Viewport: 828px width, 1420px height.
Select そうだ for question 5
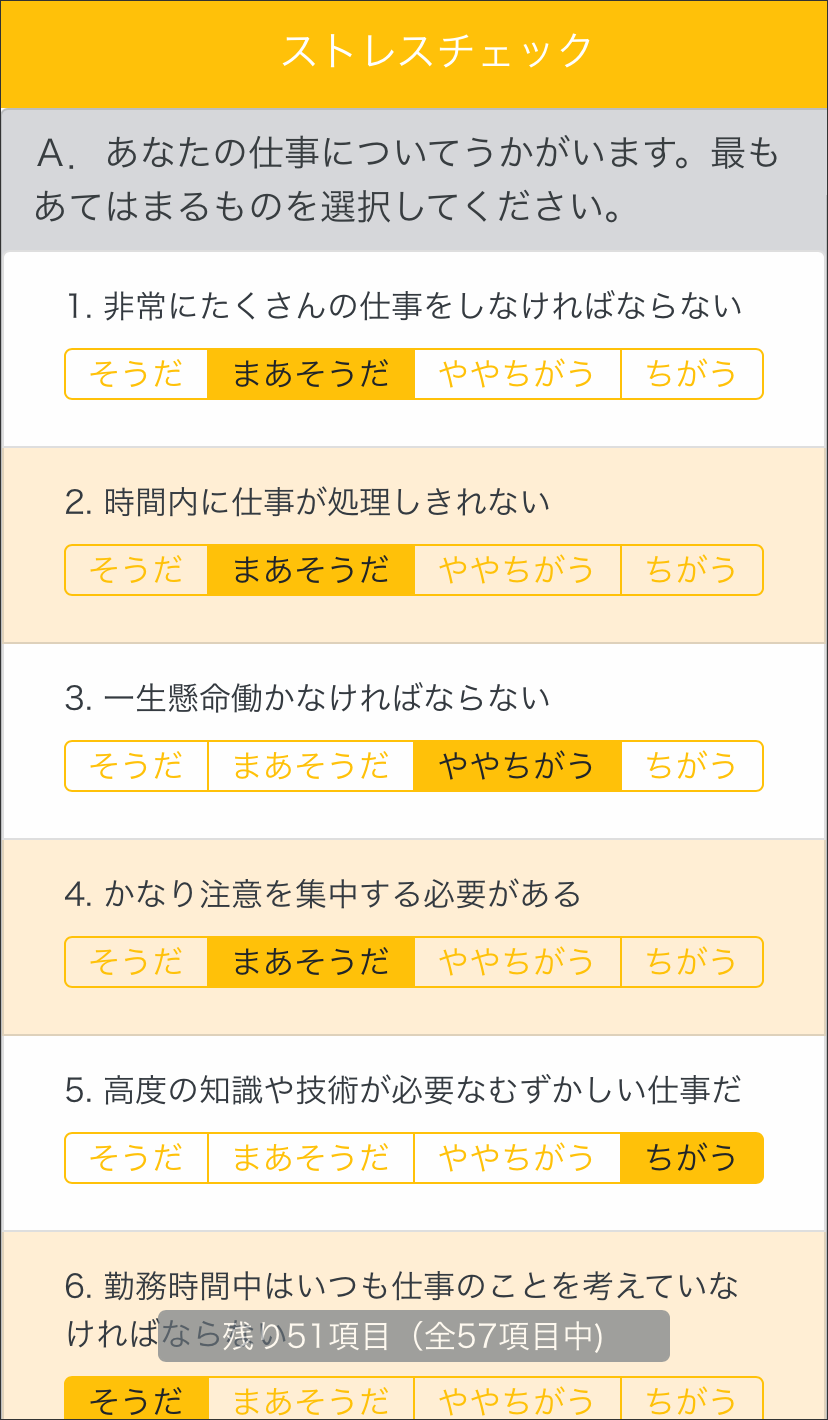[x=136, y=1158]
